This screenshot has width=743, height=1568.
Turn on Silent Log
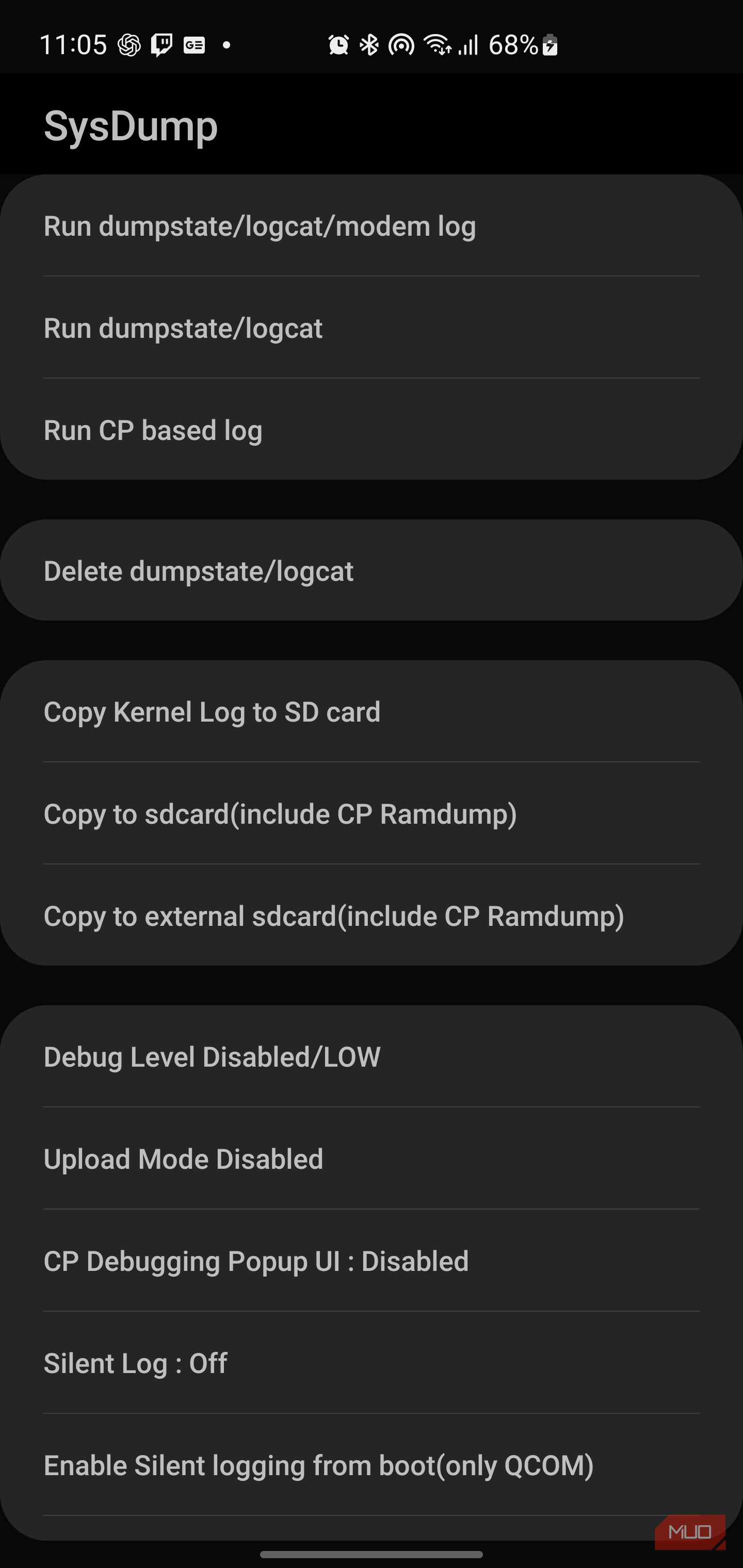pyautogui.click(x=372, y=1362)
